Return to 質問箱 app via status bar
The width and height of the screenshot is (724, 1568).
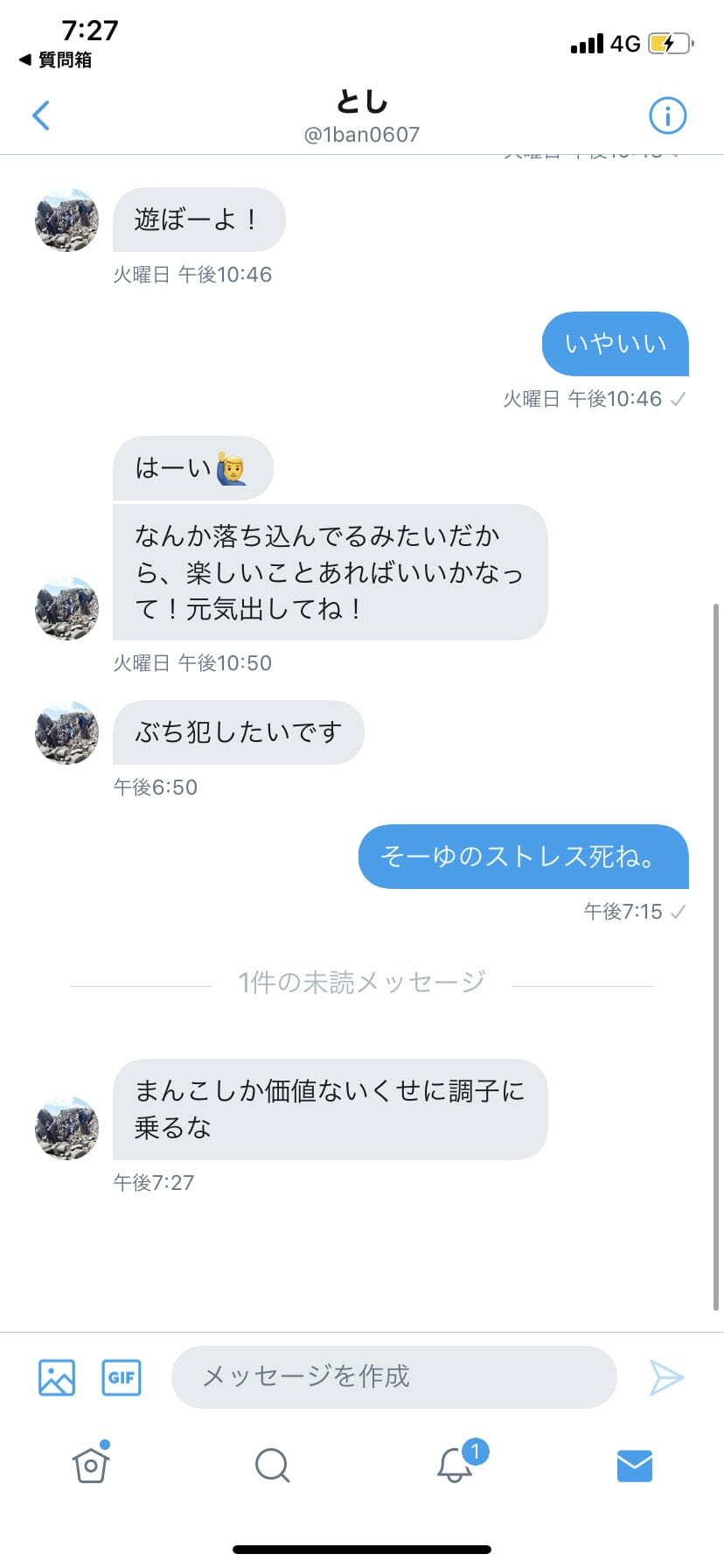pyautogui.click(x=56, y=59)
